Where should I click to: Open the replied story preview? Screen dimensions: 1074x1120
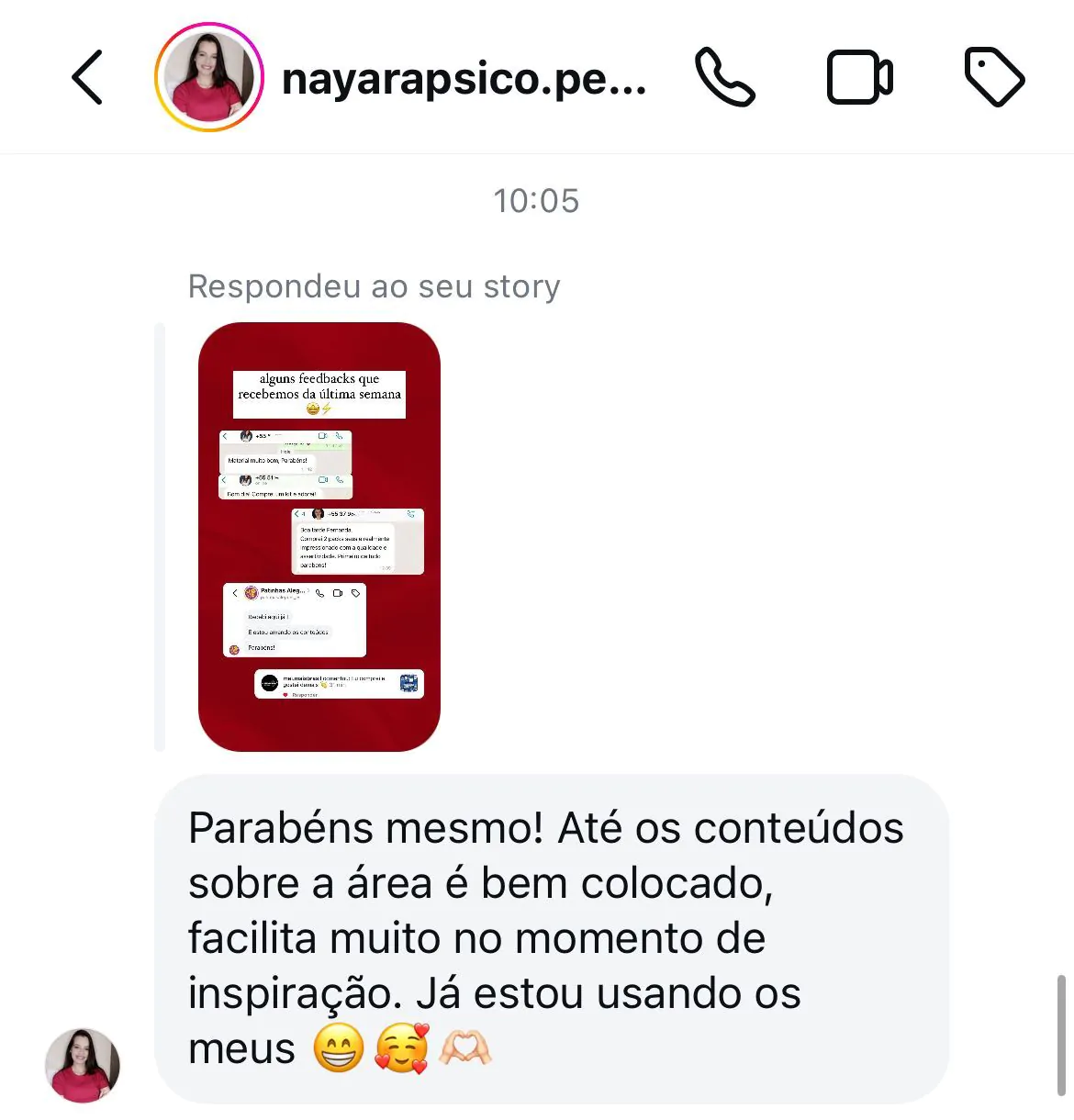point(319,536)
